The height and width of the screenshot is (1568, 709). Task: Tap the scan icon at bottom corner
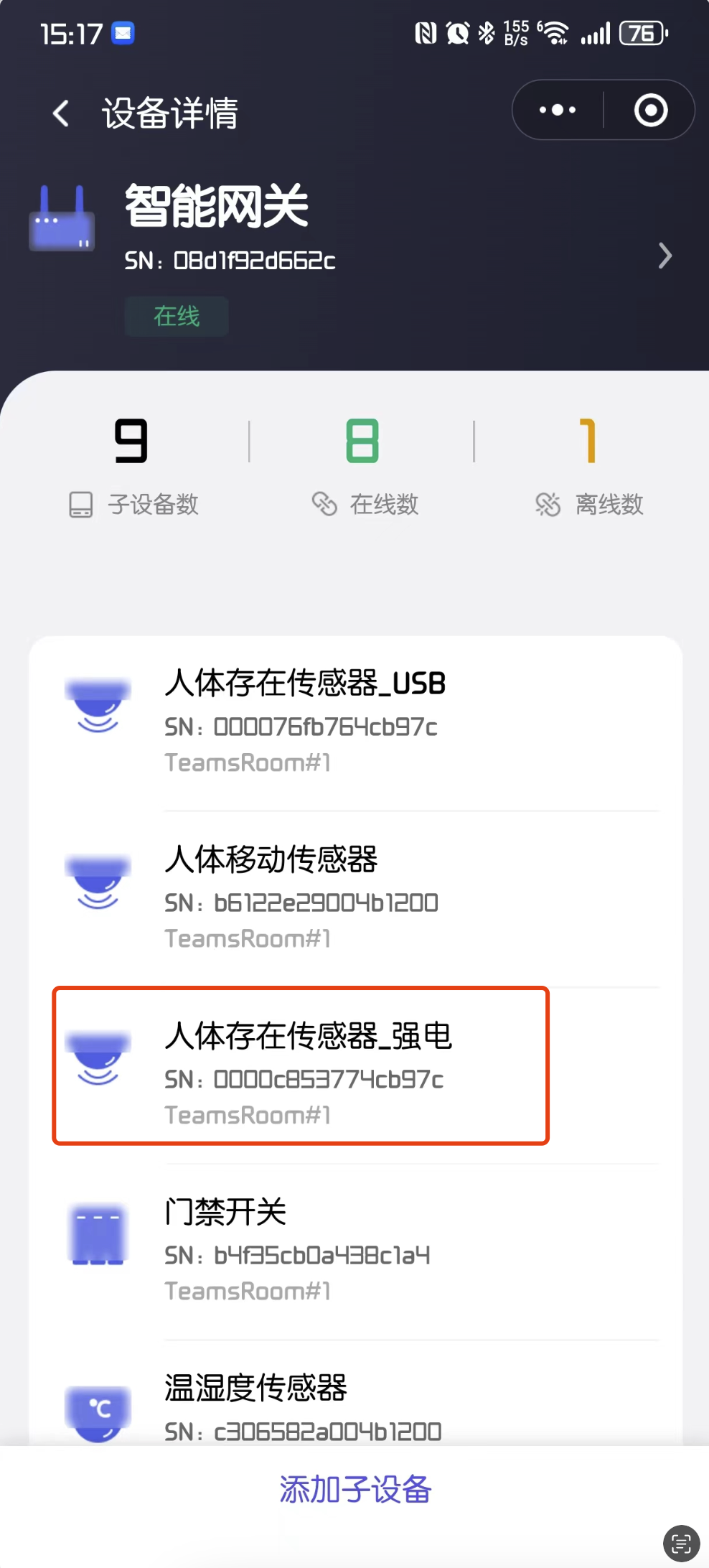point(681,1543)
